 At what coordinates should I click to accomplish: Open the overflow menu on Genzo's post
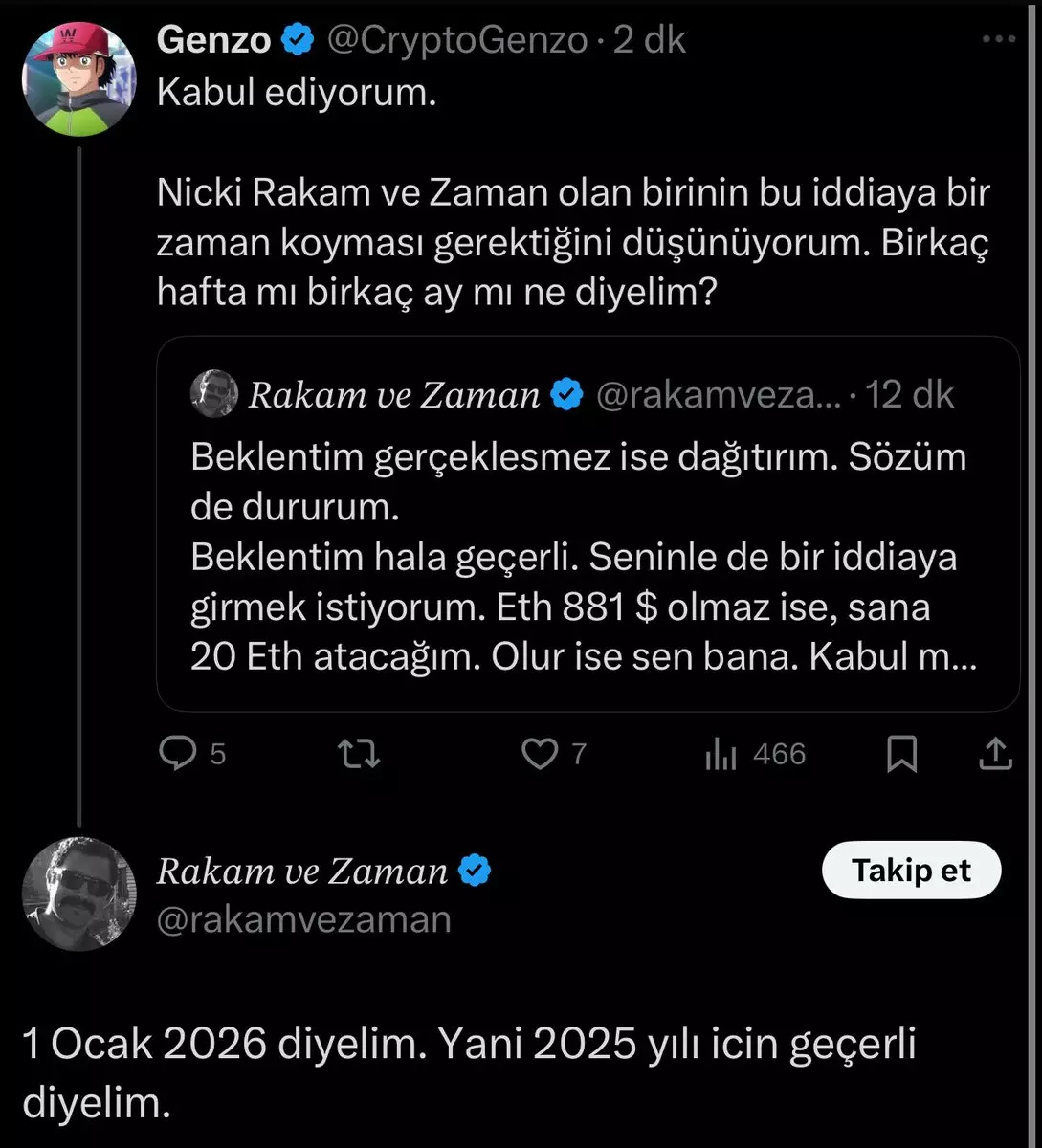point(999,39)
